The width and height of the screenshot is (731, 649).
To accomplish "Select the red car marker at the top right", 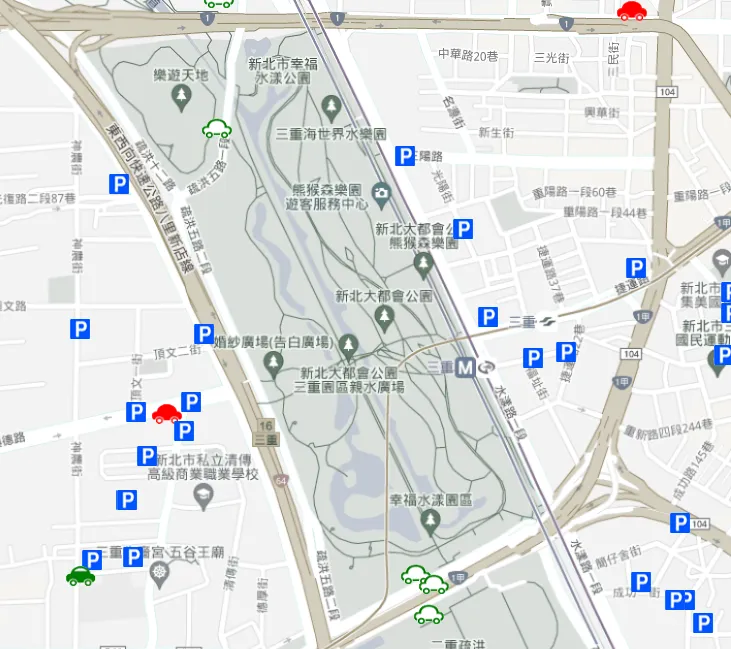I will coord(631,11).
